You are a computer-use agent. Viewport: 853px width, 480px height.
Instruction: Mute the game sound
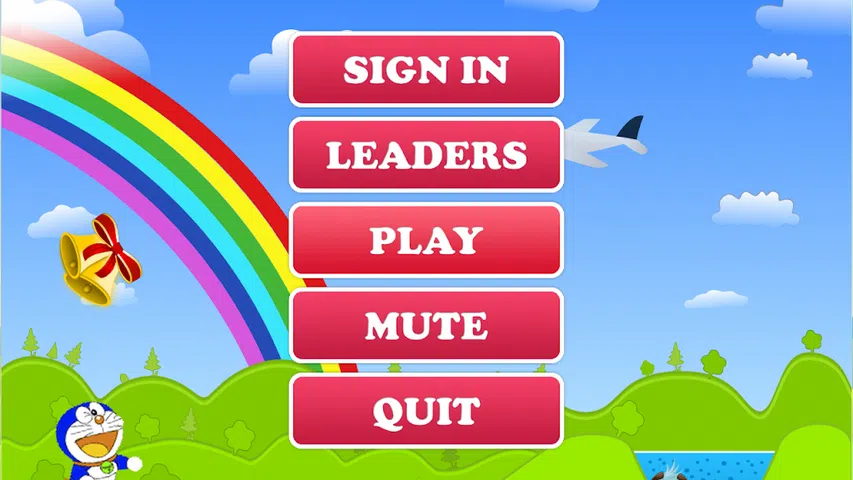(426, 326)
